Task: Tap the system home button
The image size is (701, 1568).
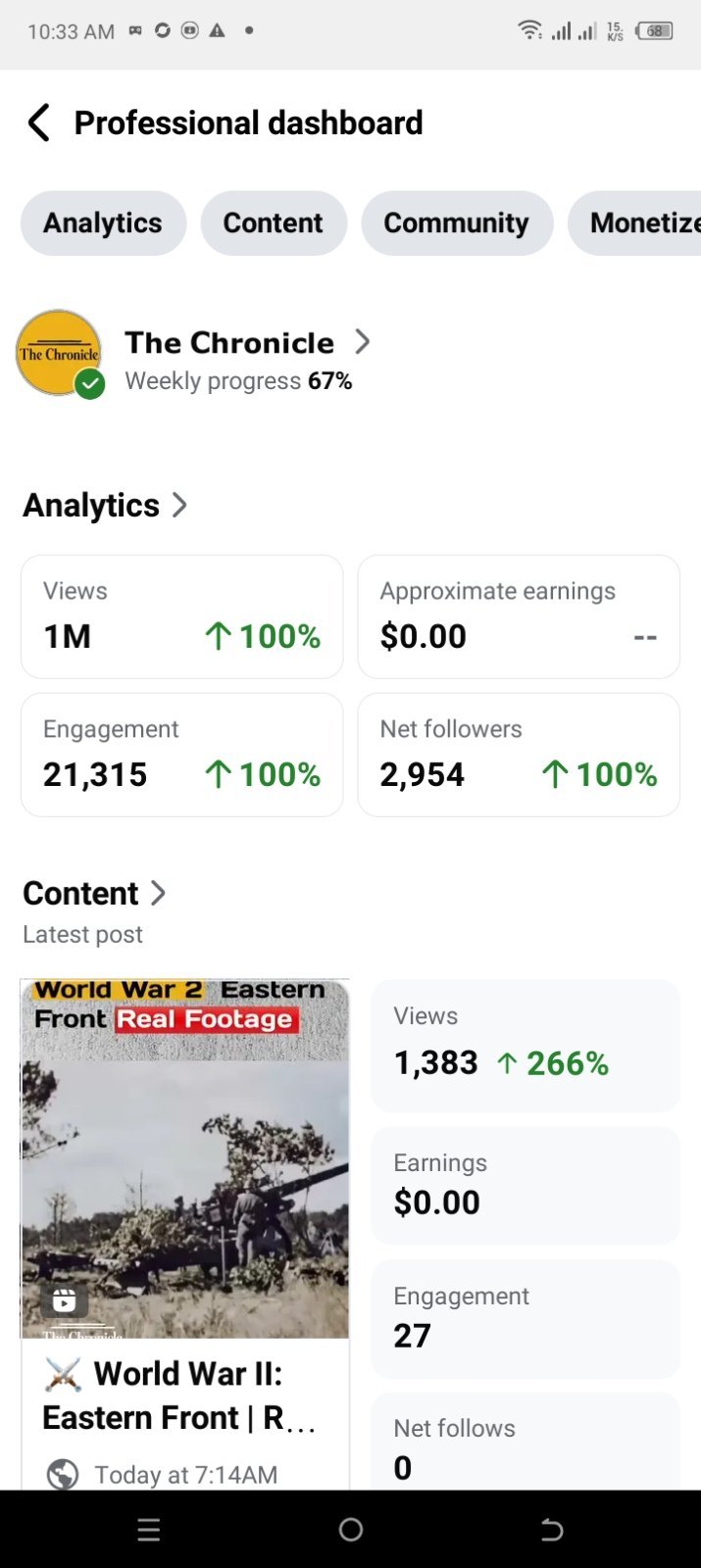Action: pyautogui.click(x=351, y=1530)
